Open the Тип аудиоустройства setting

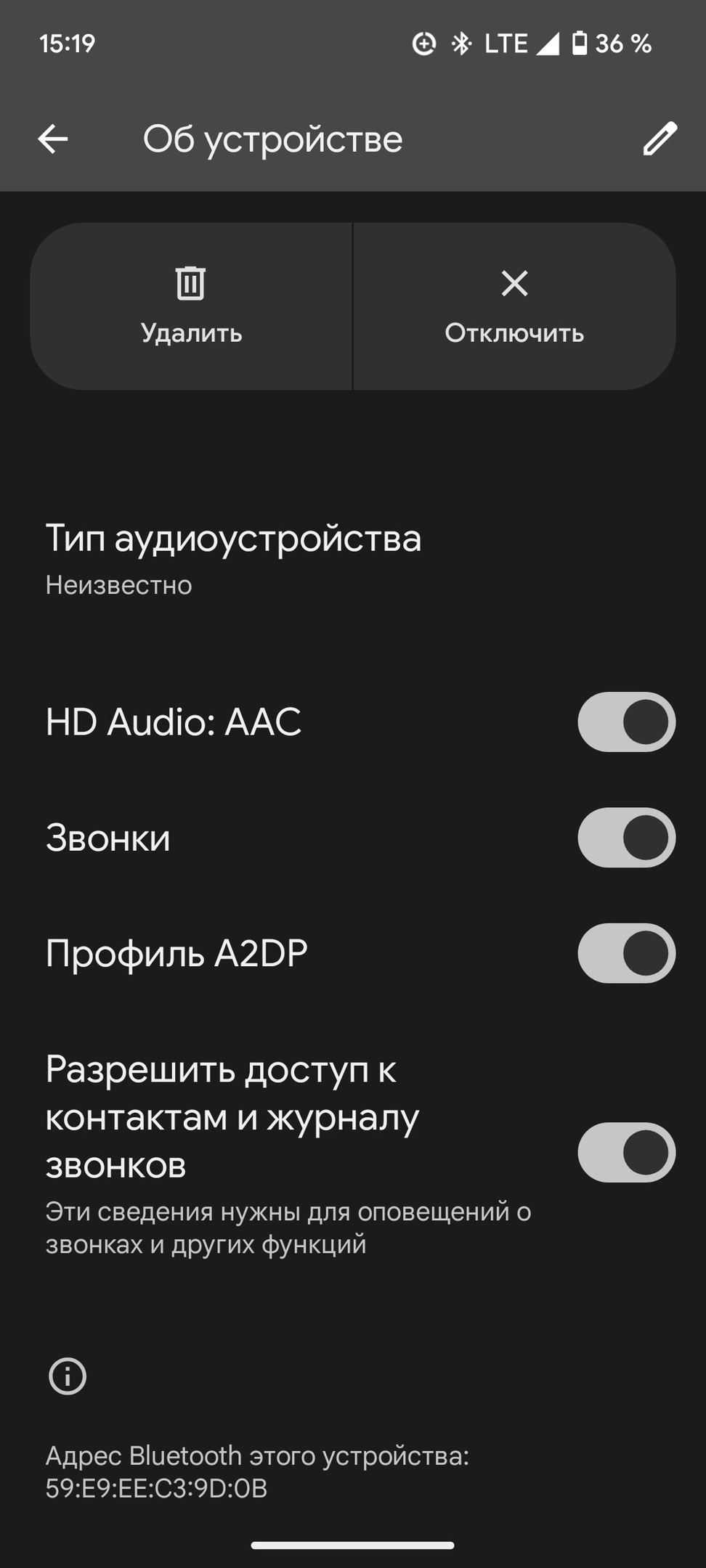[x=233, y=559]
